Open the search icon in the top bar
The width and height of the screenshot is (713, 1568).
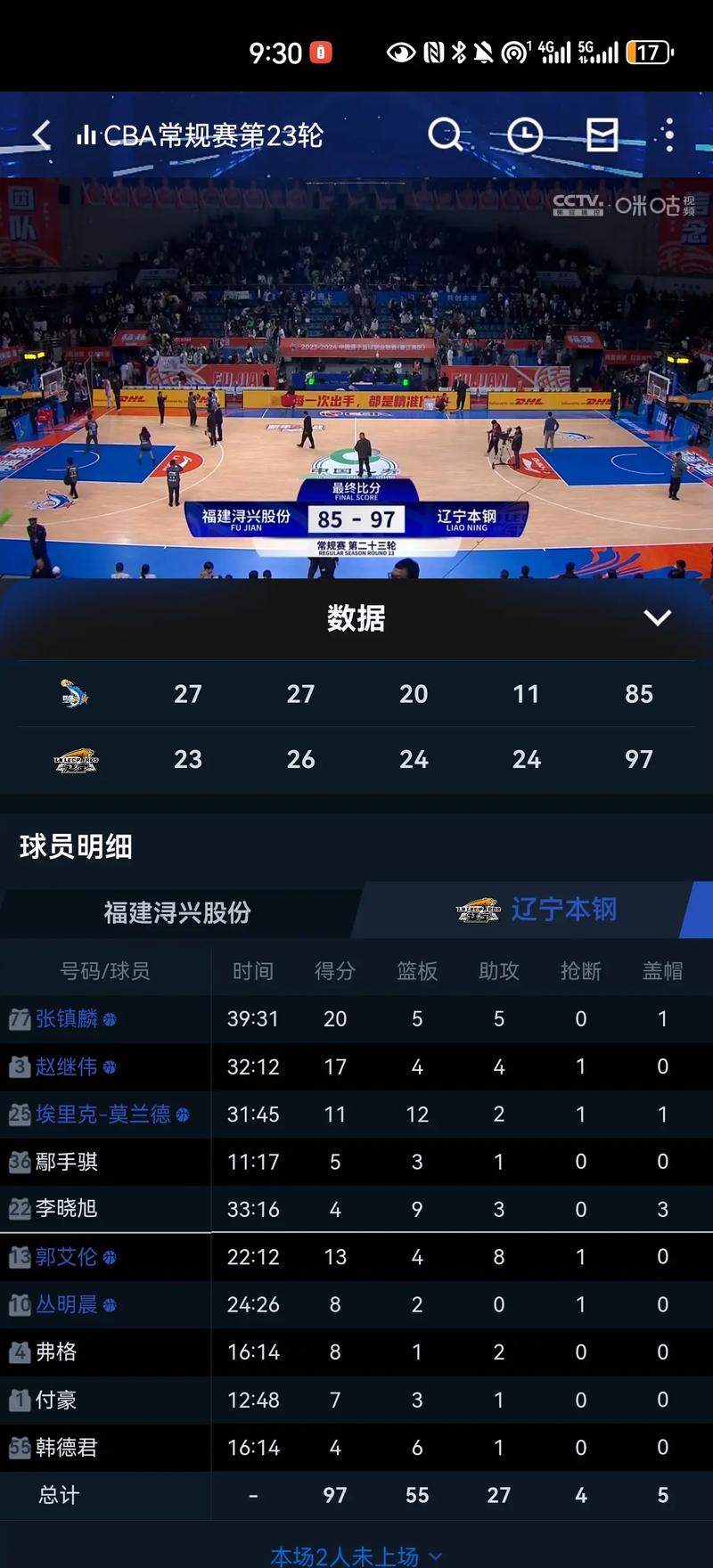pos(445,135)
